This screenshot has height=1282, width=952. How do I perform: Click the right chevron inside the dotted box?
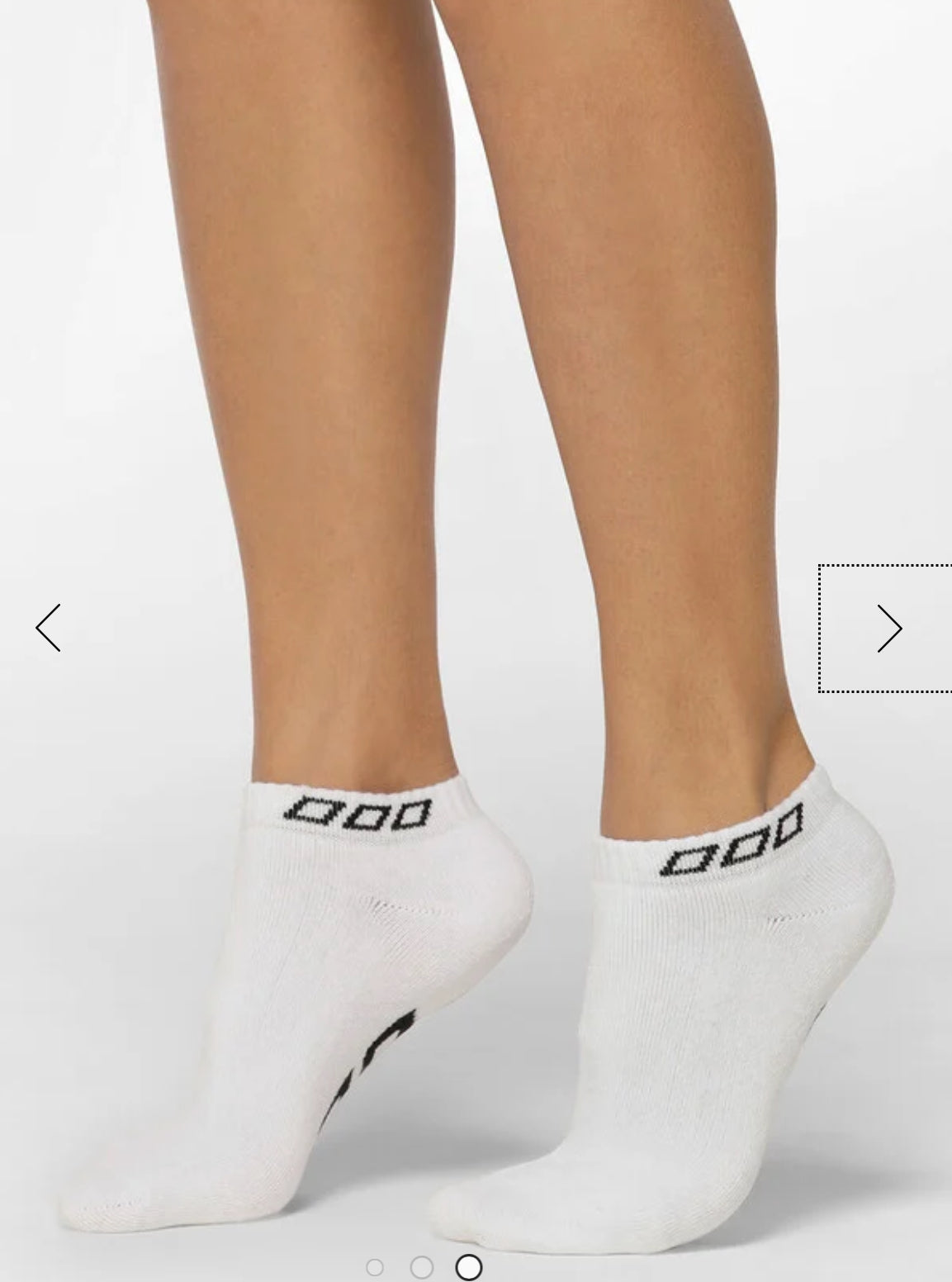(x=890, y=629)
